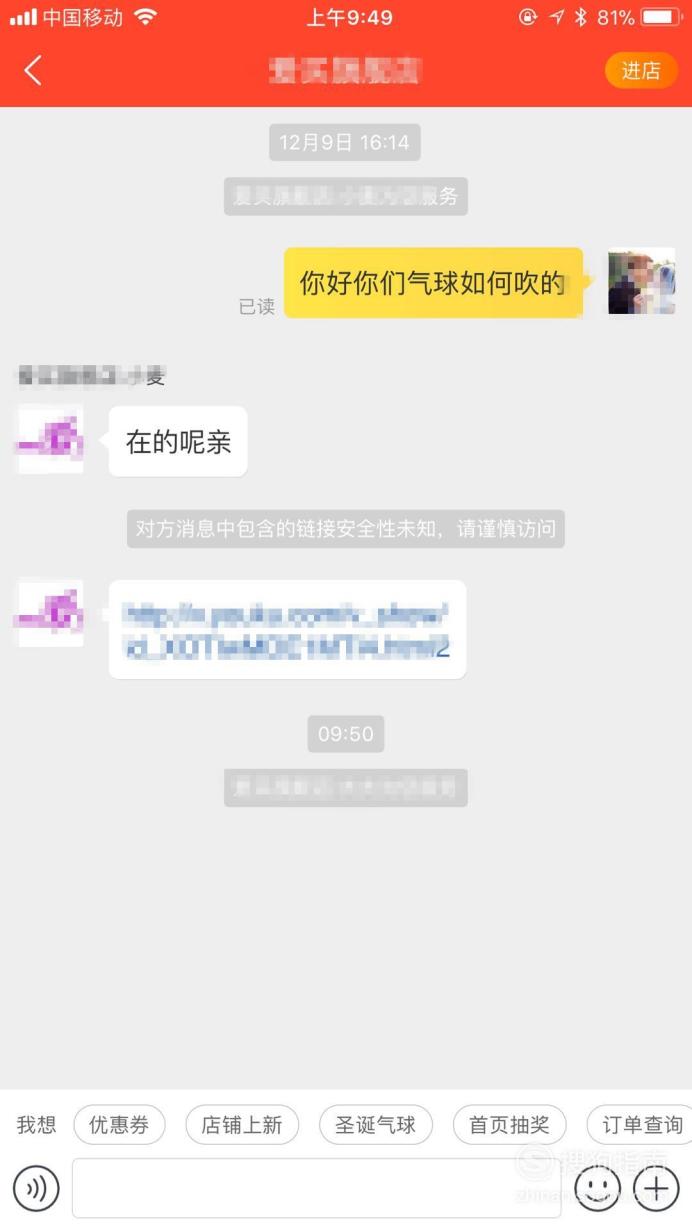The height and width of the screenshot is (1230, 692).
Task: Select the 优惠券 quick-reply chip
Action: 119,1125
